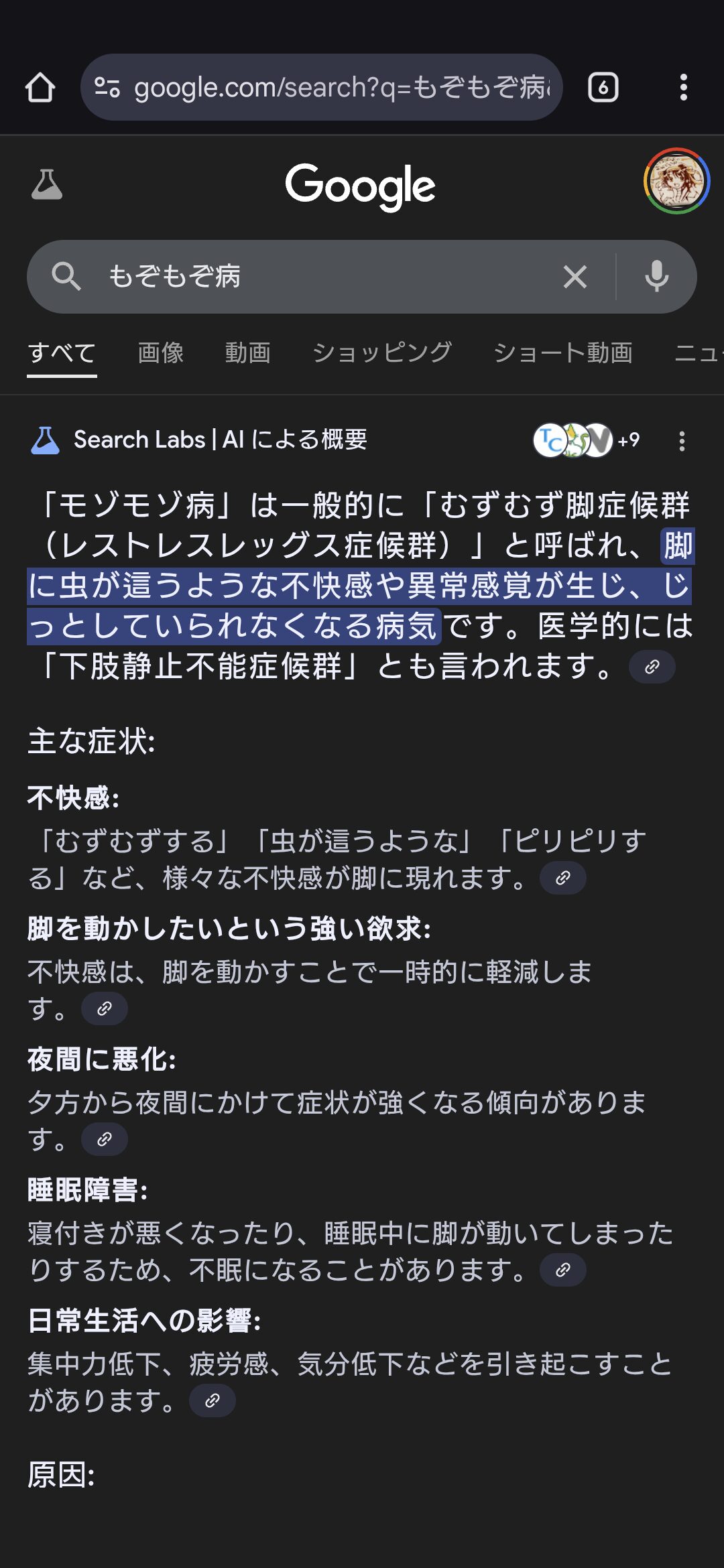Open the +9 source sites list
This screenshot has width=724, height=1568.
587,440
